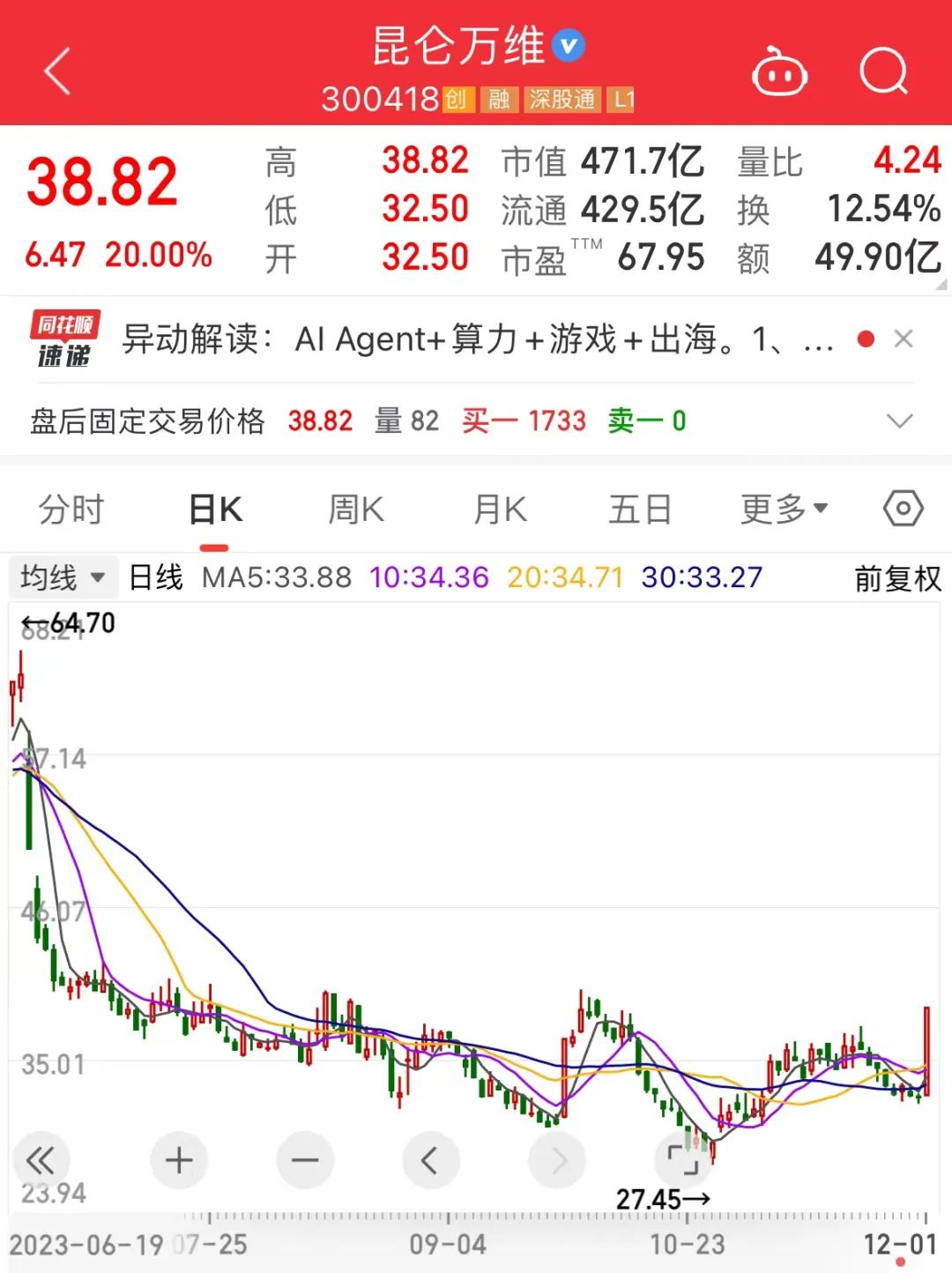Open chart settings hexagon icon

903,509
